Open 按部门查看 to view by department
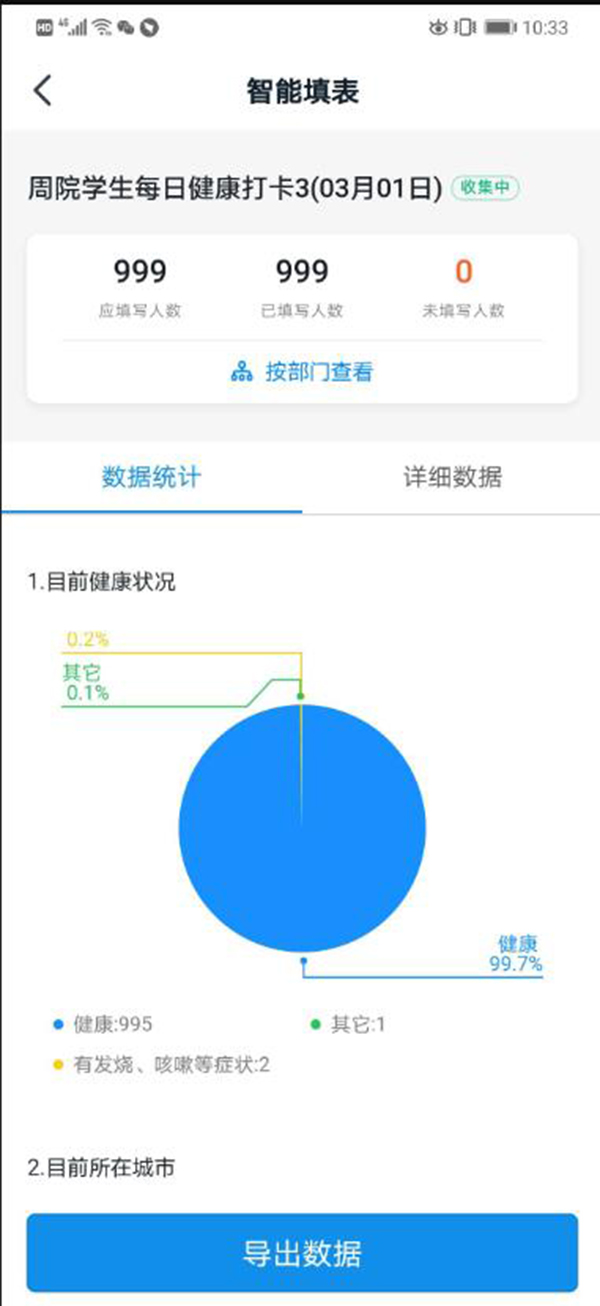600x1306 pixels. [x=302, y=373]
